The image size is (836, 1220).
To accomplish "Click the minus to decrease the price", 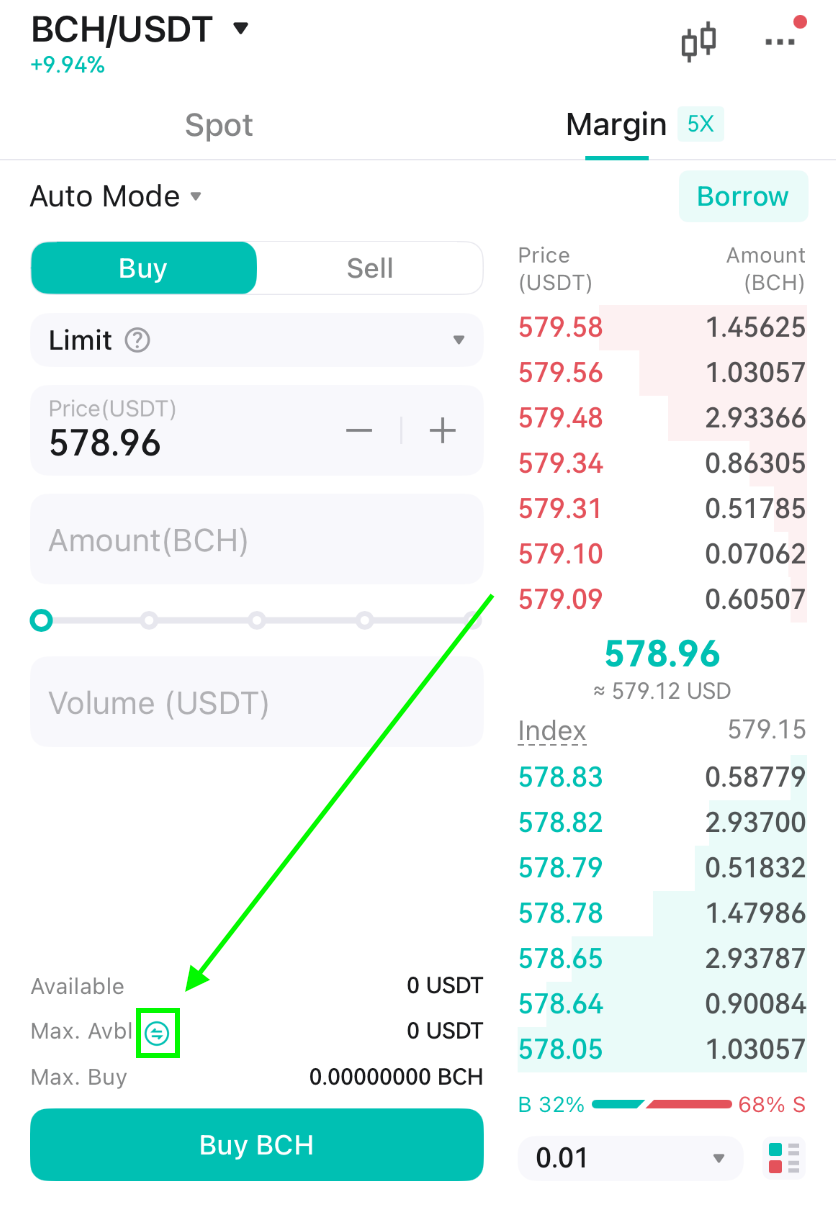I will point(359,430).
